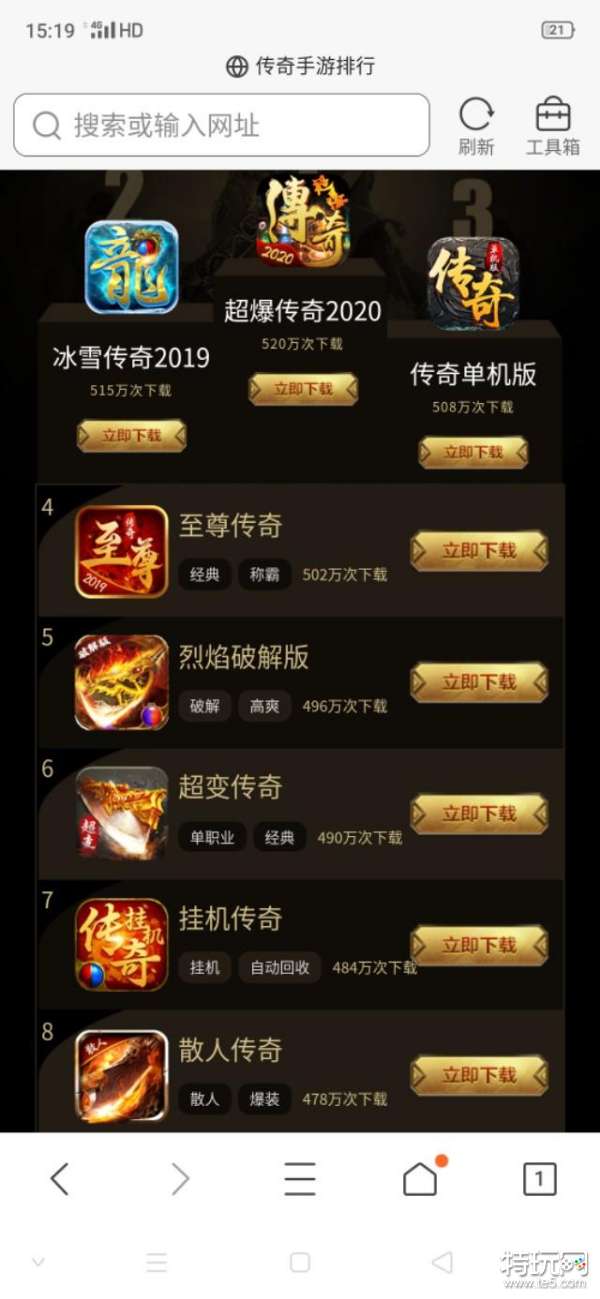Image resolution: width=600 pixels, height=1299 pixels.
Task: Open the tabs switcher
Action: 540,1179
